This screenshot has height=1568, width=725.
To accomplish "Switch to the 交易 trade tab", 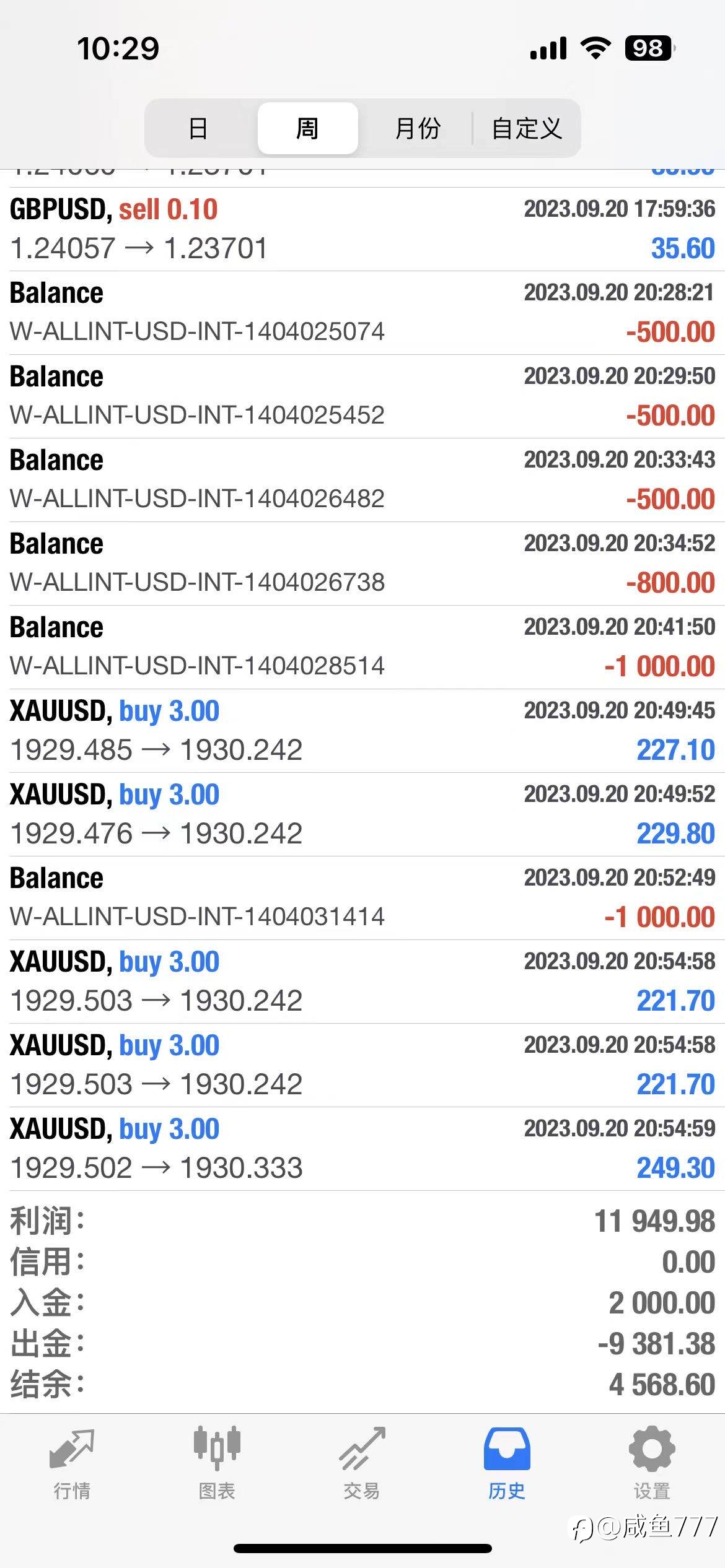I will click(362, 1465).
